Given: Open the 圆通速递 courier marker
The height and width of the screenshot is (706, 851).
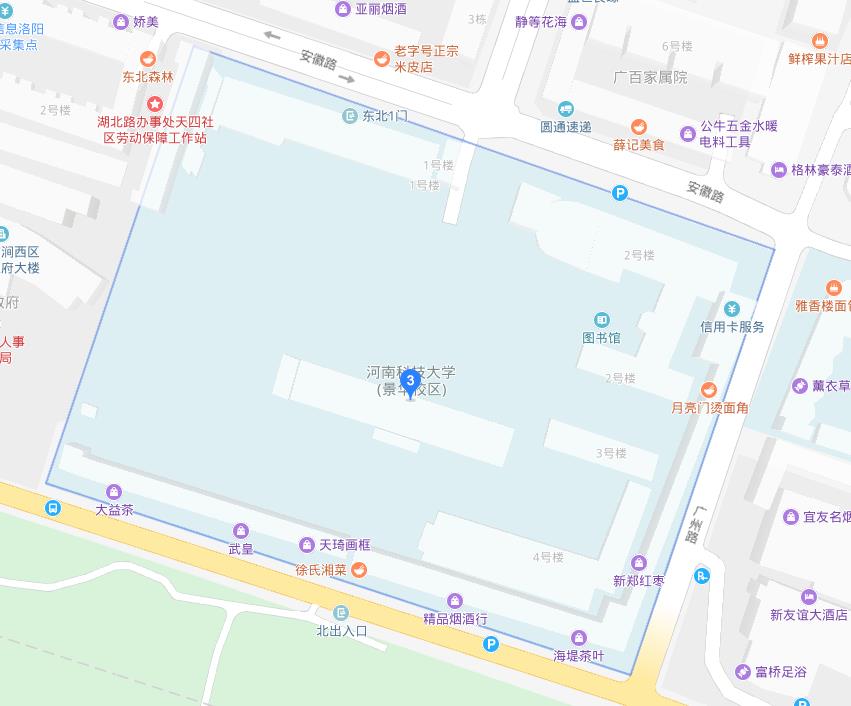Looking at the screenshot, I should tap(566, 109).
